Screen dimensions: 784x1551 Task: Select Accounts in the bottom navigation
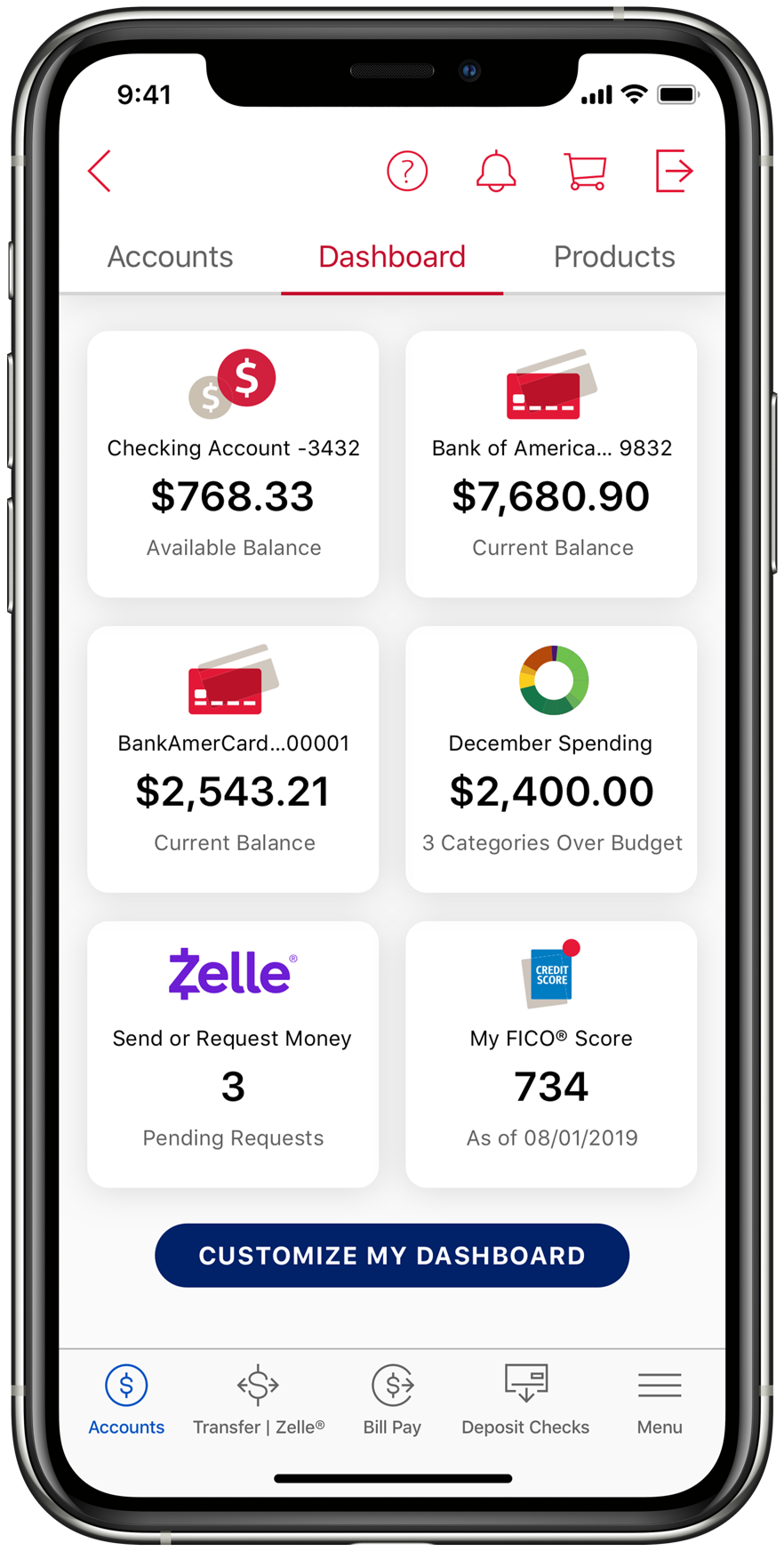pos(126,1400)
